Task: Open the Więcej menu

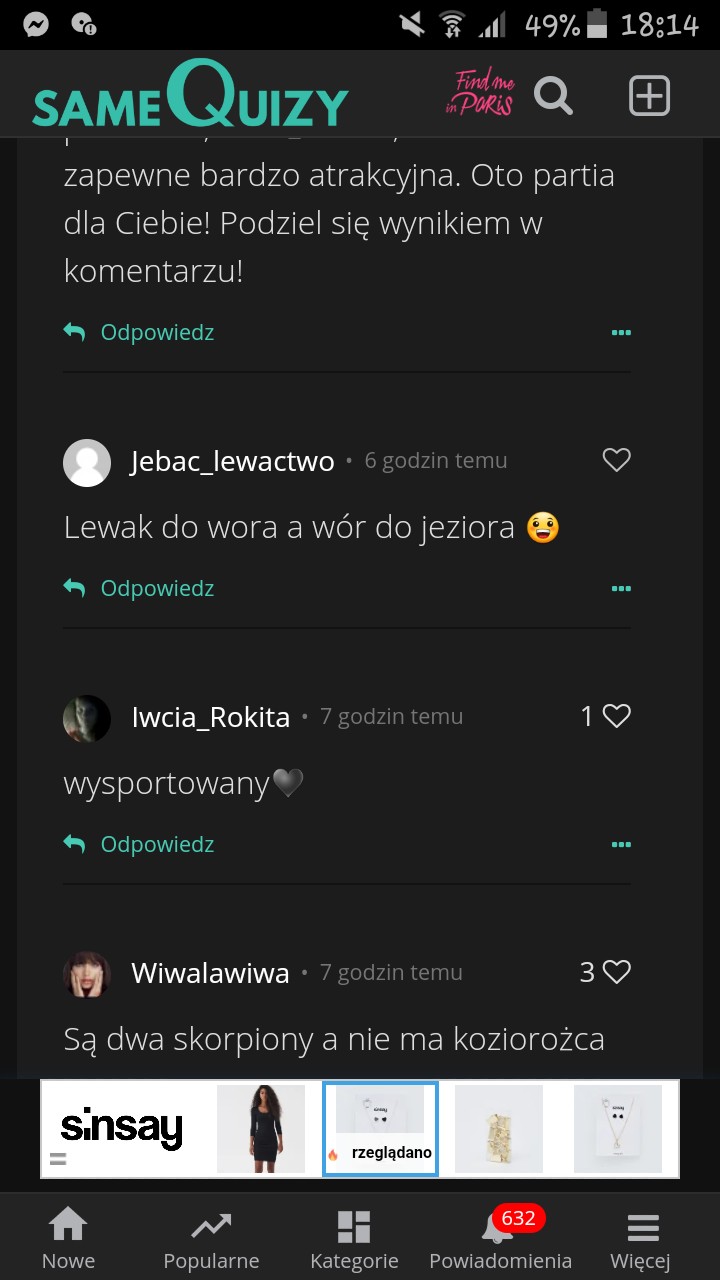Action: 642,1238
